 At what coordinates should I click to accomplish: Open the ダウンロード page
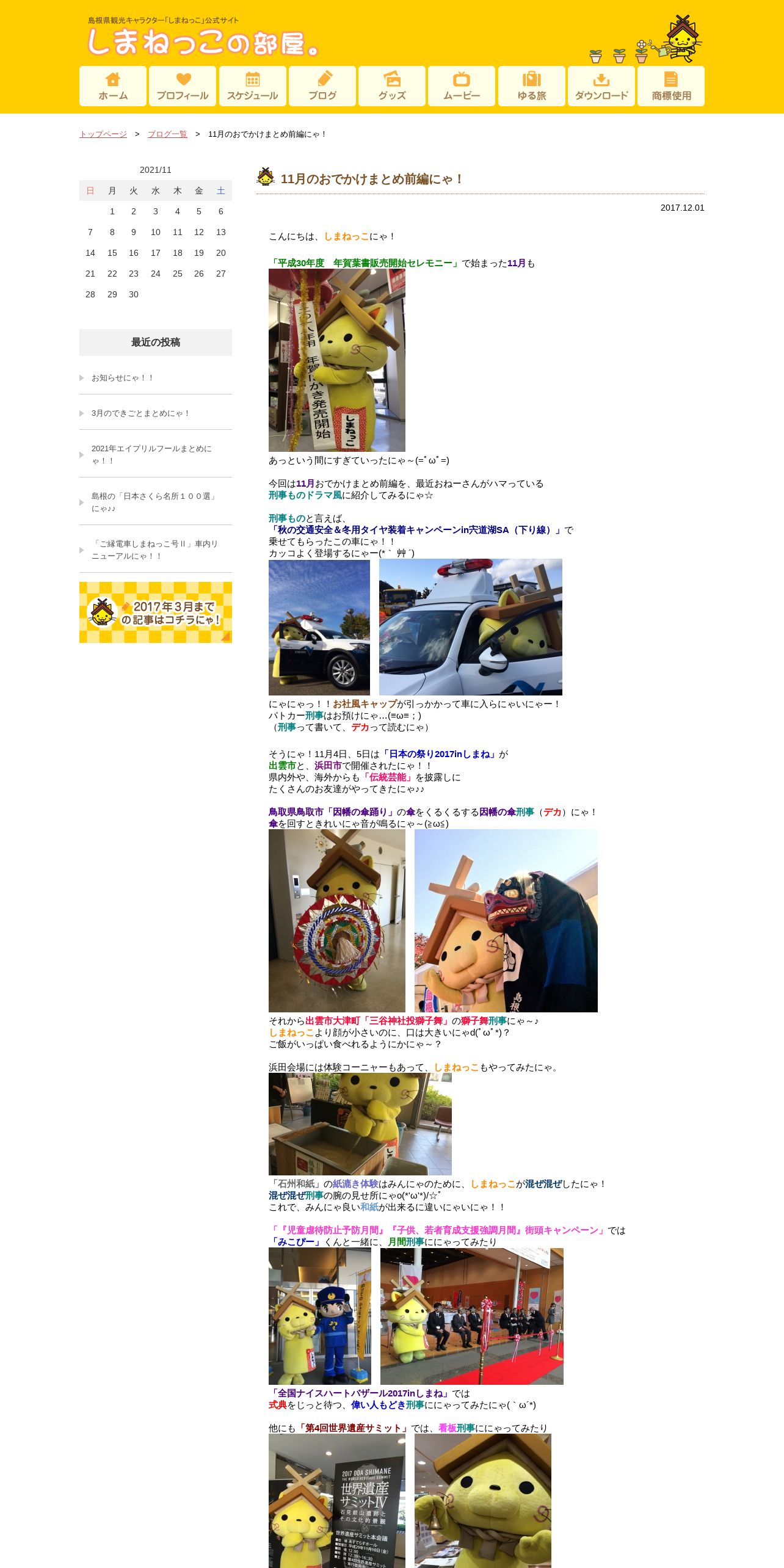pyautogui.click(x=601, y=86)
